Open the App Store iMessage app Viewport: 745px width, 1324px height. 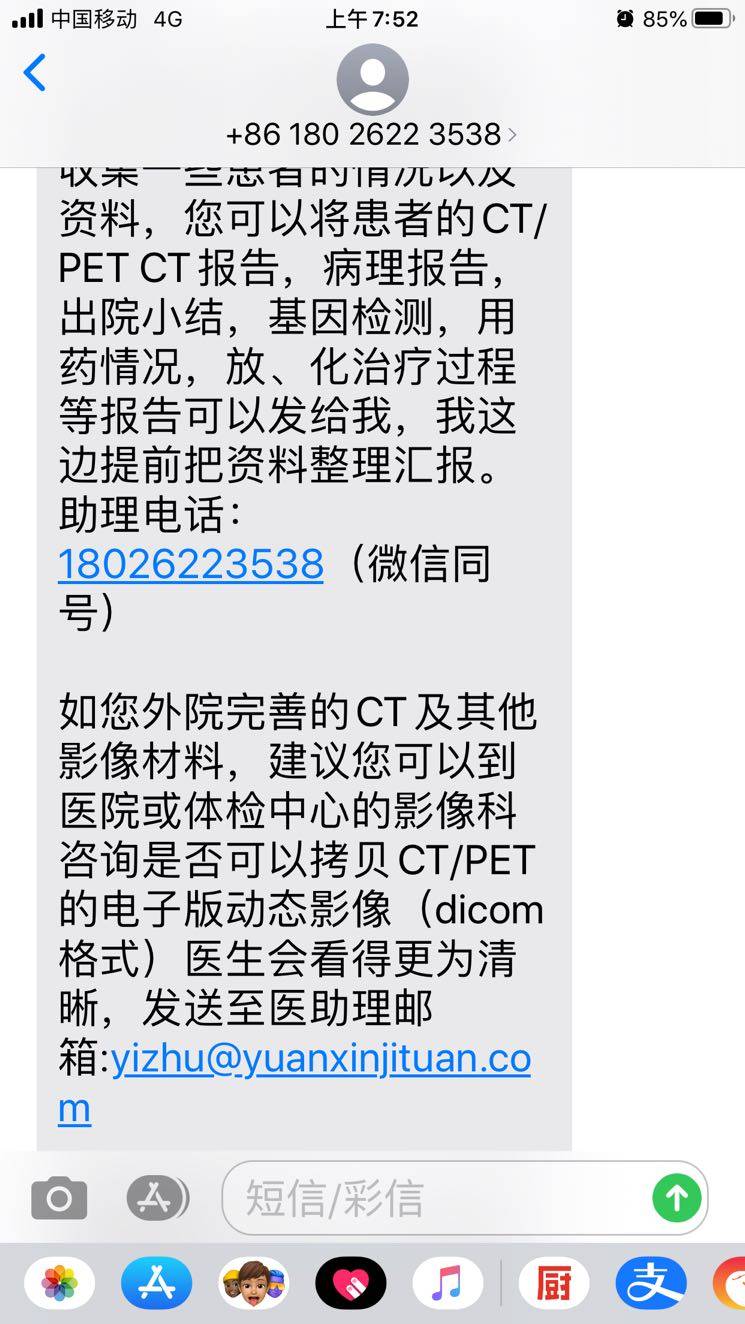tap(157, 1283)
